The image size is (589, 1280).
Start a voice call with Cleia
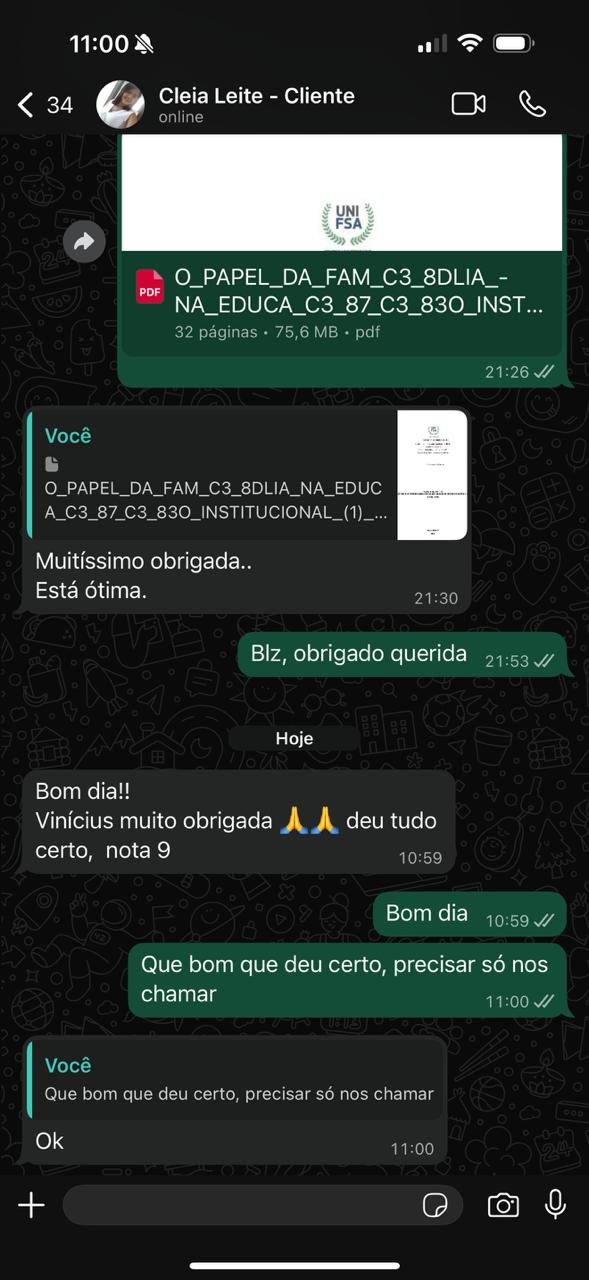(532, 104)
